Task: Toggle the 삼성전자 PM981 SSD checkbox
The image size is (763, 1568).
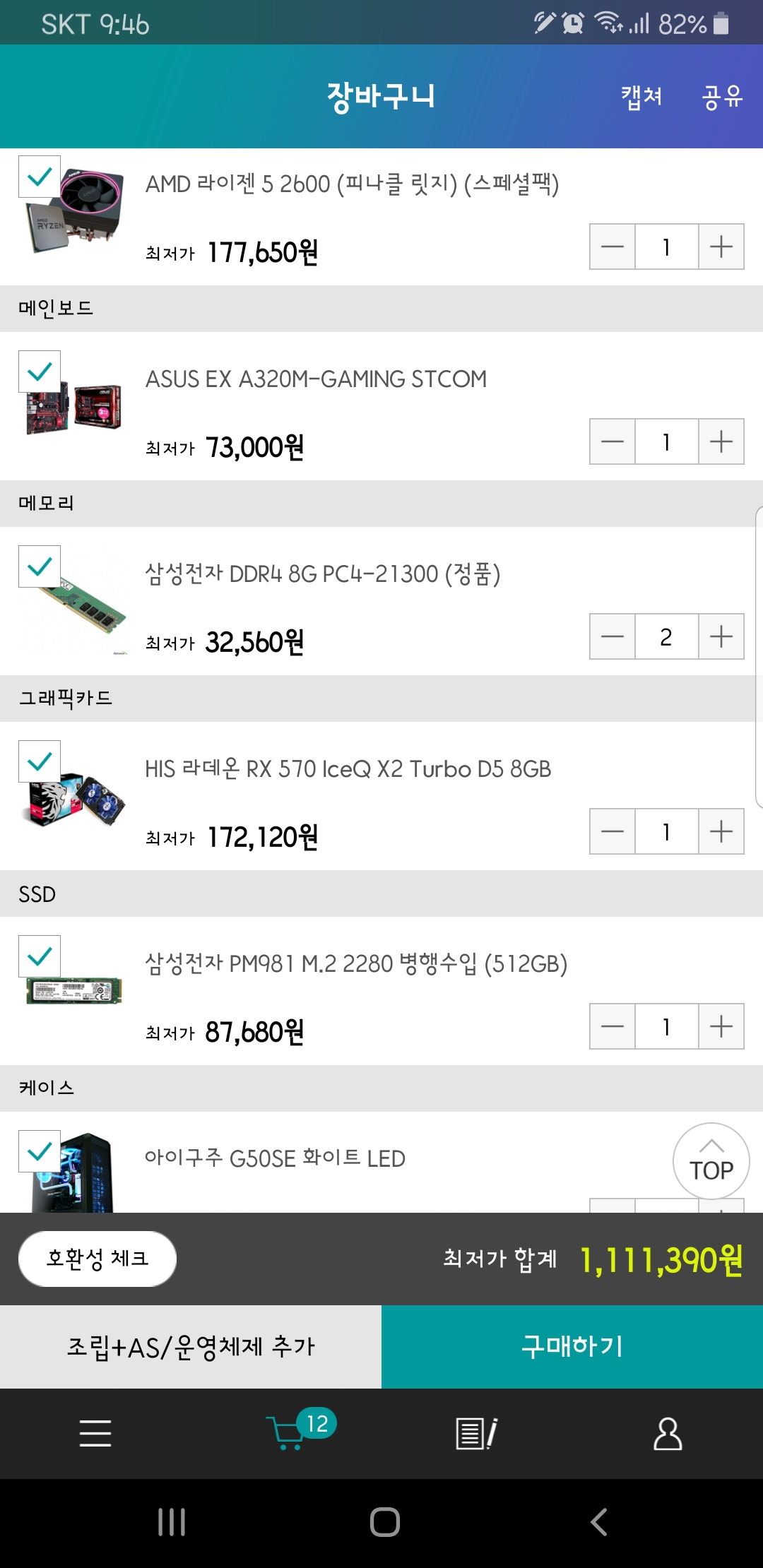Action: [40, 956]
